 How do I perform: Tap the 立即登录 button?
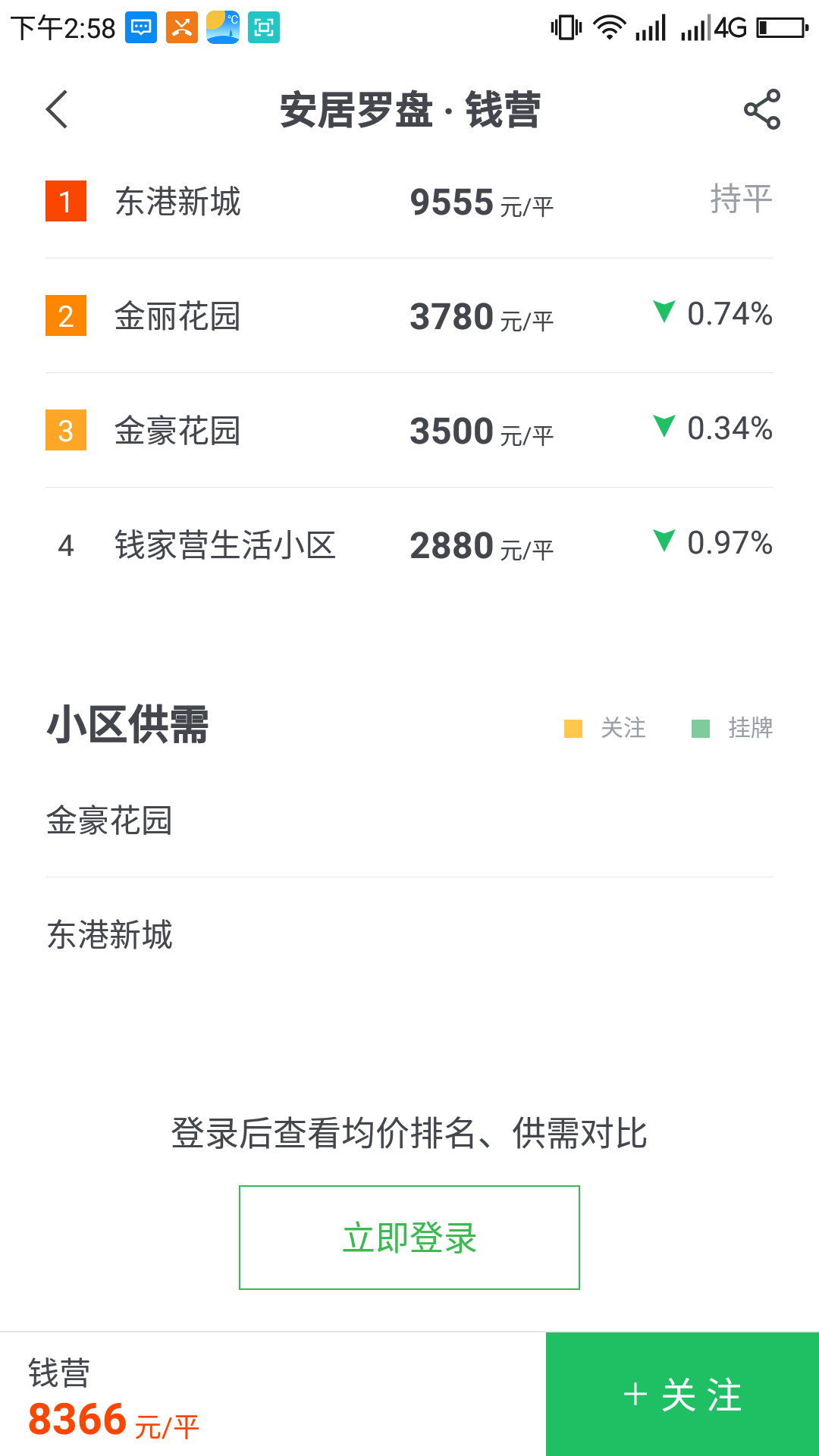(x=409, y=1238)
